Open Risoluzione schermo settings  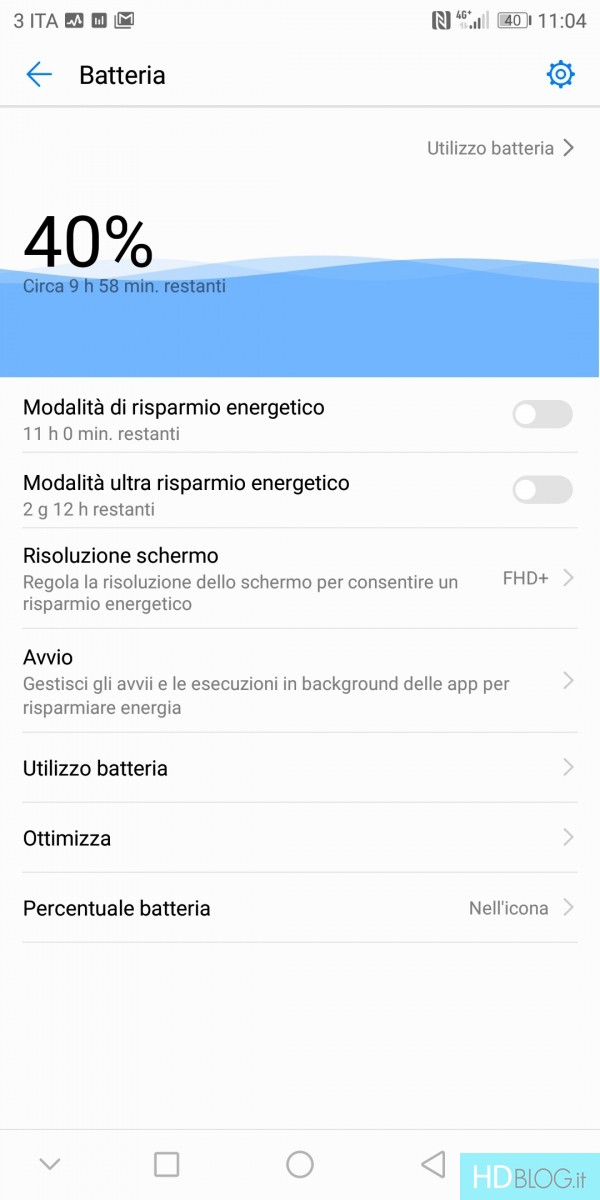pyautogui.click(x=300, y=578)
